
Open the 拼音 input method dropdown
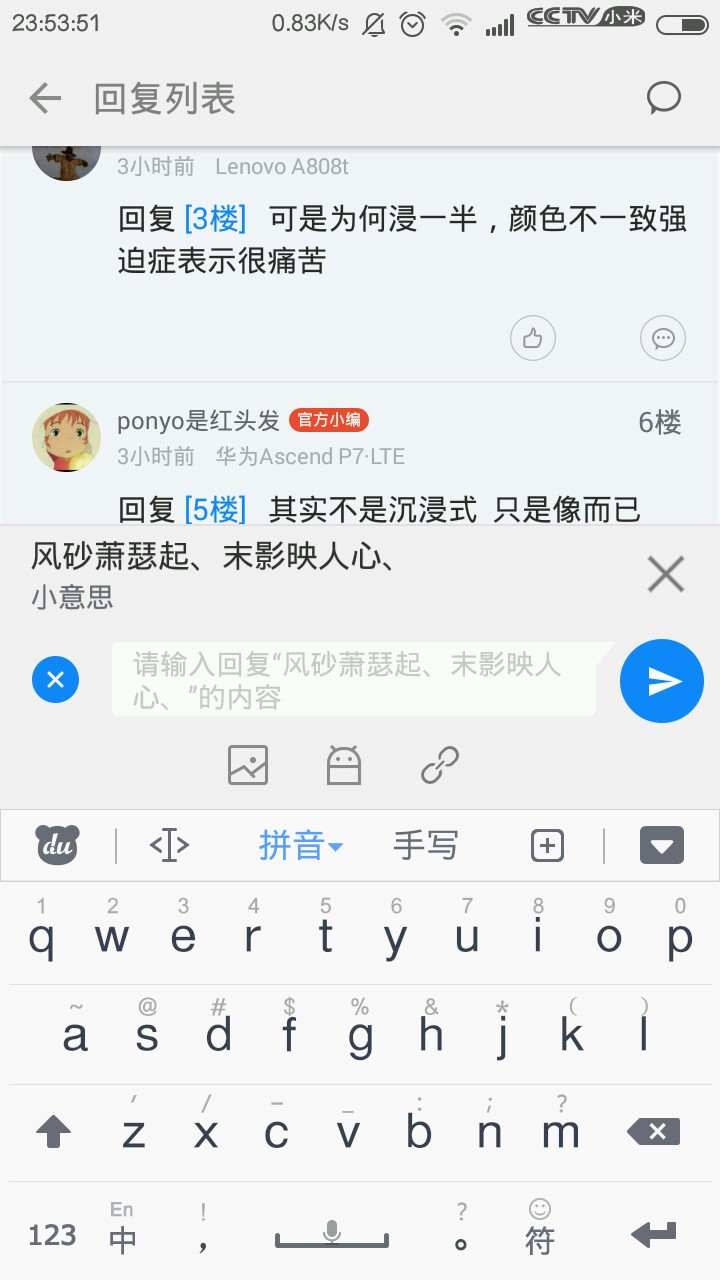point(300,846)
